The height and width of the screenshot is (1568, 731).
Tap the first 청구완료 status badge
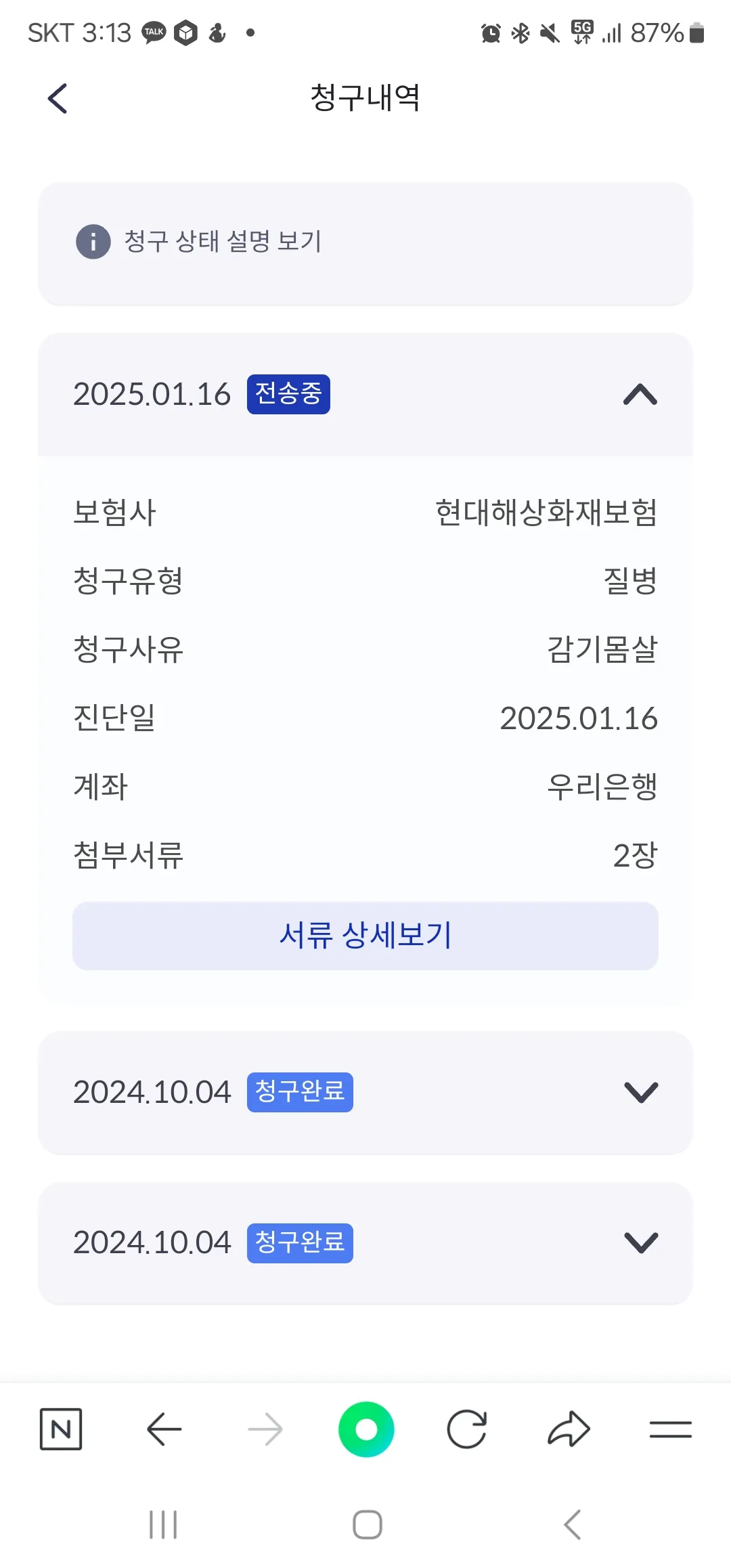(x=300, y=1091)
